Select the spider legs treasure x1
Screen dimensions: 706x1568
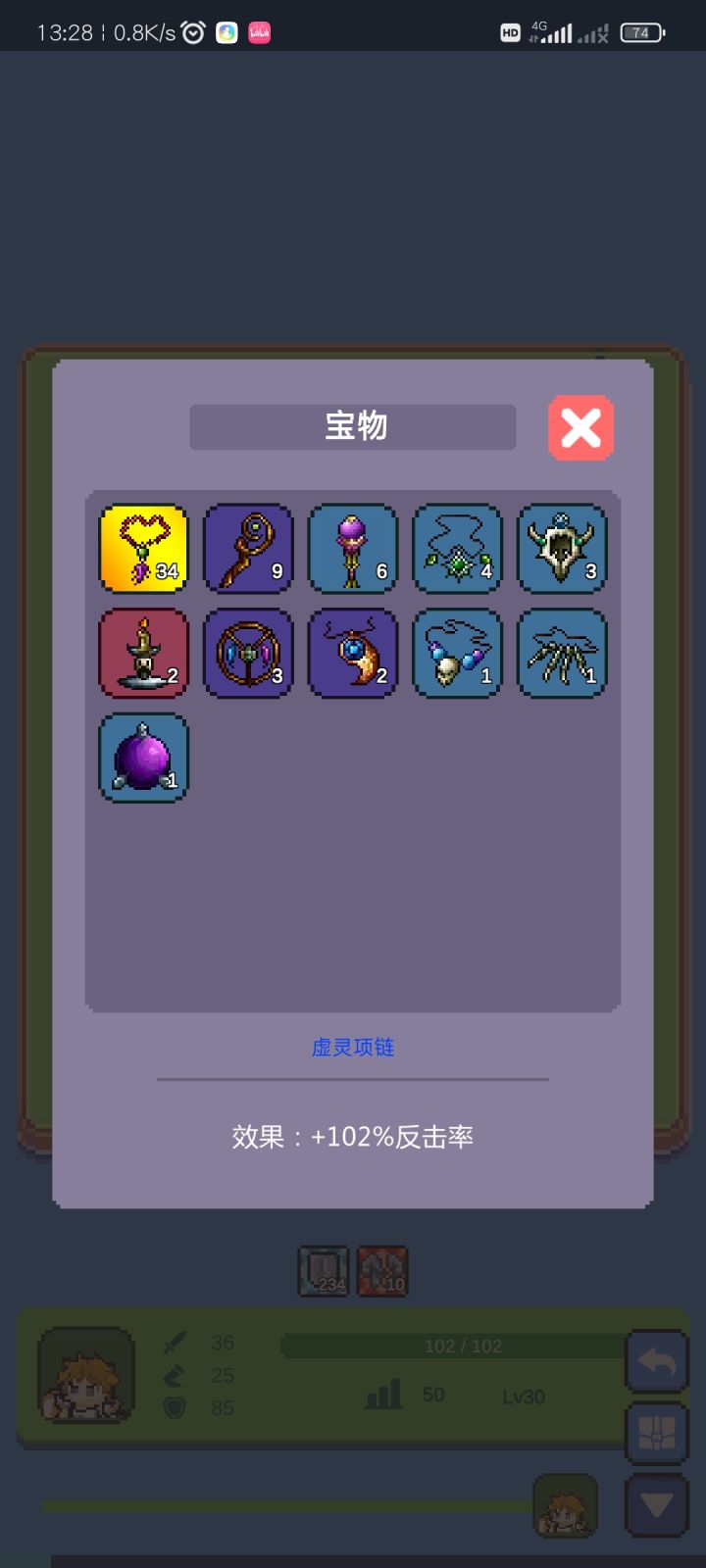click(562, 653)
